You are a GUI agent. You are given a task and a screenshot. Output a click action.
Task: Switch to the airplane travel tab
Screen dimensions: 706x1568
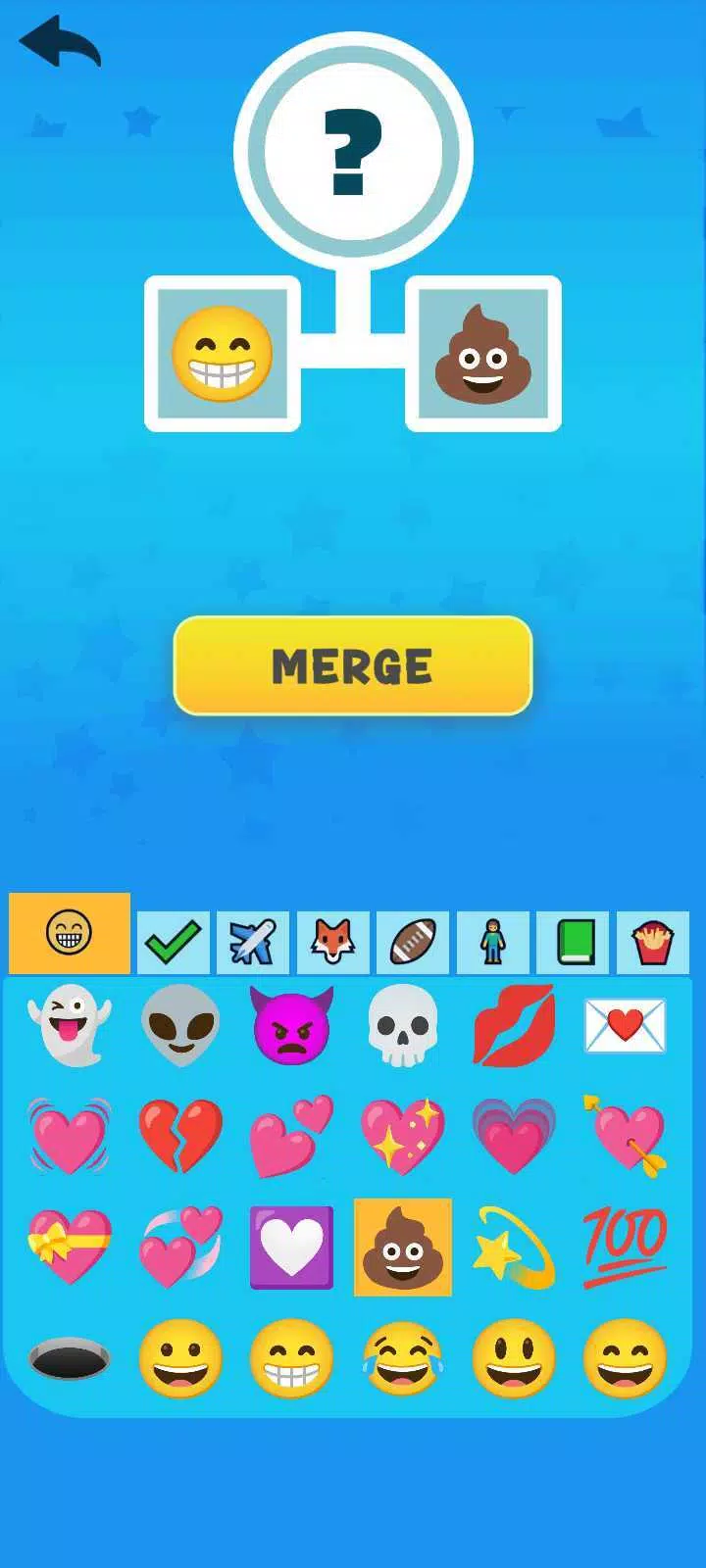point(253,942)
